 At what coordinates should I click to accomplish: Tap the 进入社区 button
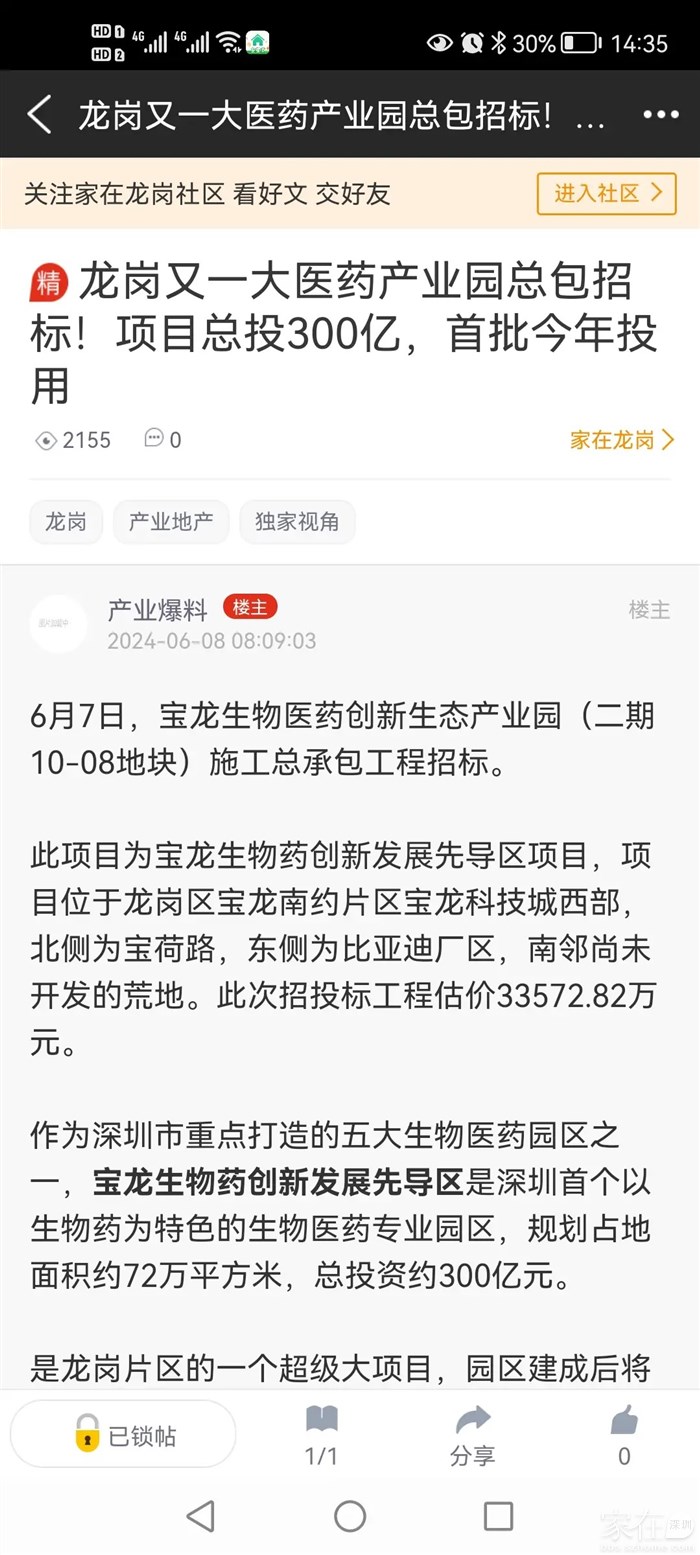pyautogui.click(x=607, y=193)
